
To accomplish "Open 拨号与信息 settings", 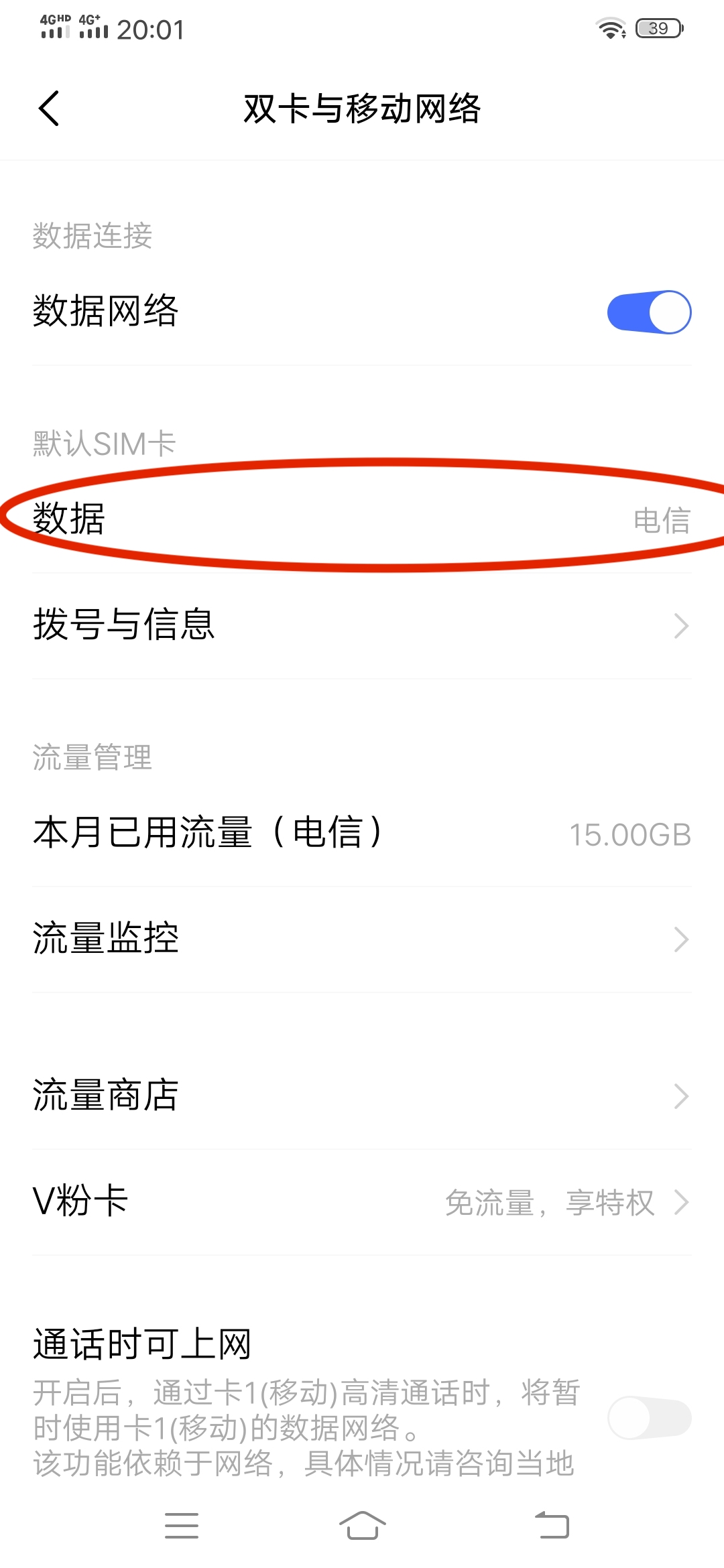I will [362, 625].
